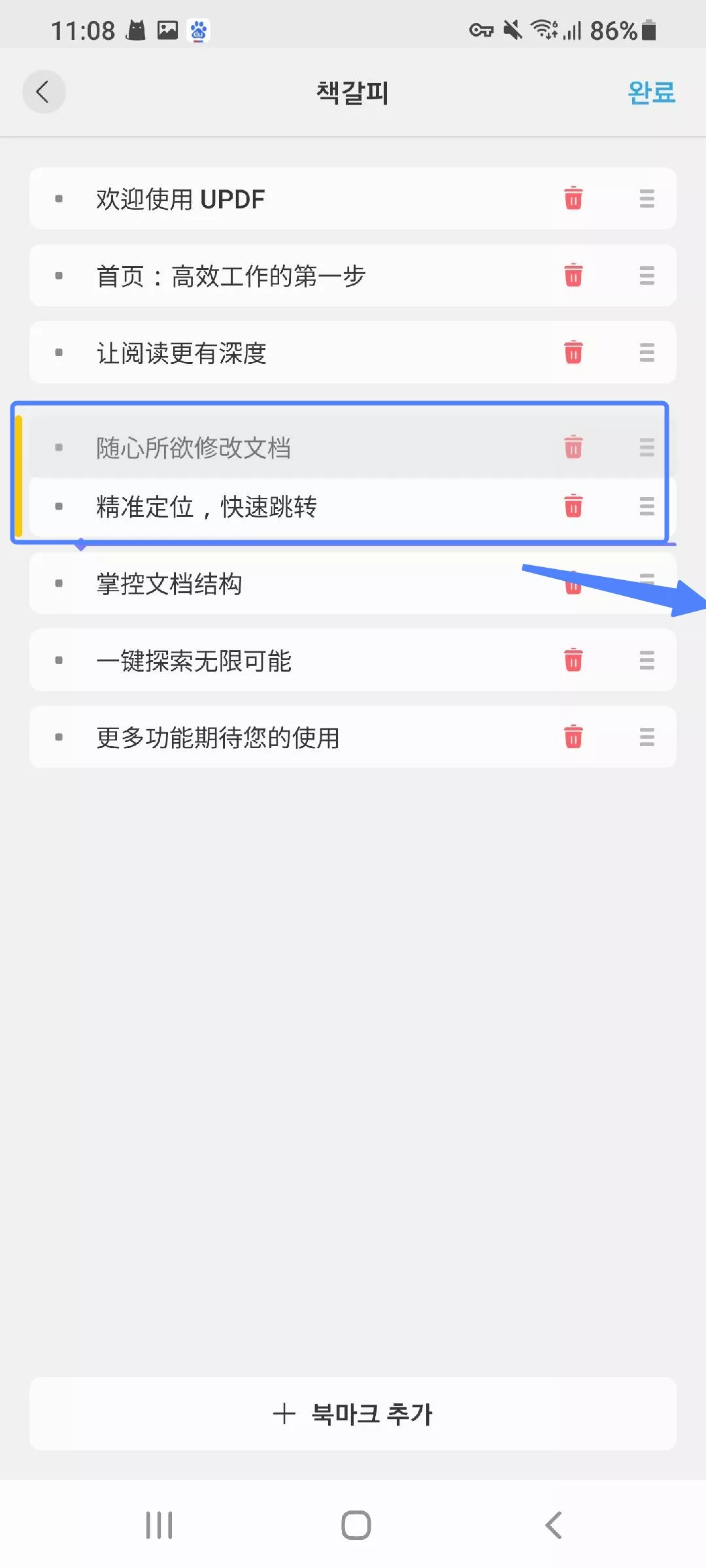Tap the back chevron to leave bookmarks
Viewport: 706px width, 1568px height.
[x=44, y=91]
